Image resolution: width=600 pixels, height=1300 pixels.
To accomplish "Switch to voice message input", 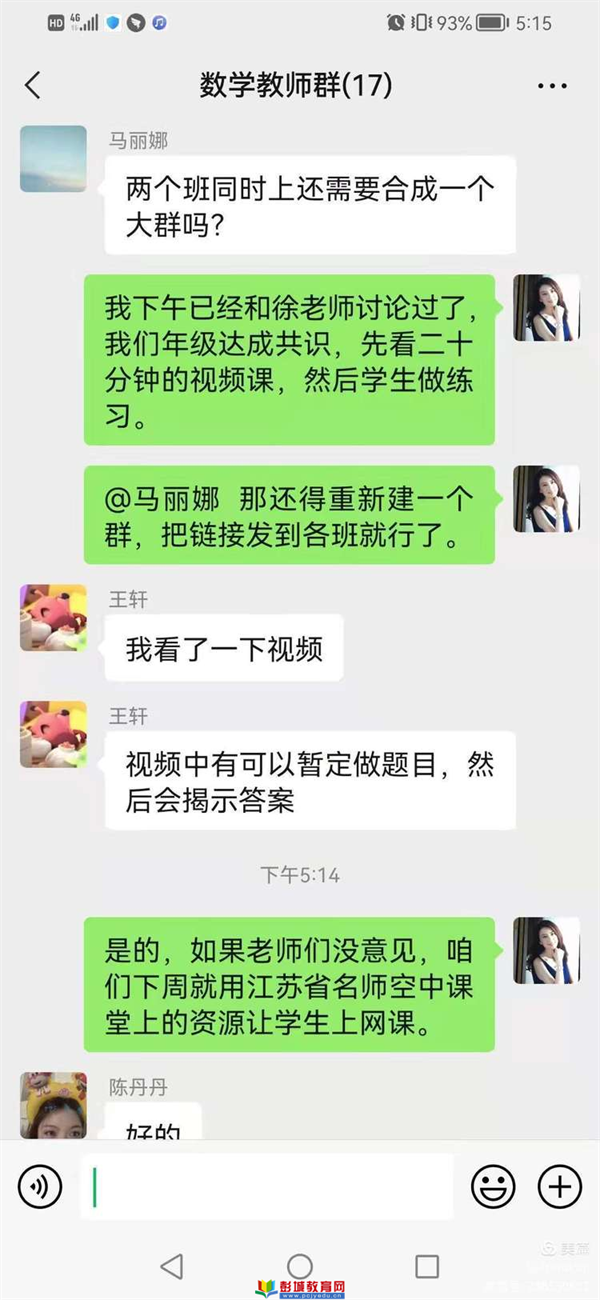I will (x=40, y=1187).
